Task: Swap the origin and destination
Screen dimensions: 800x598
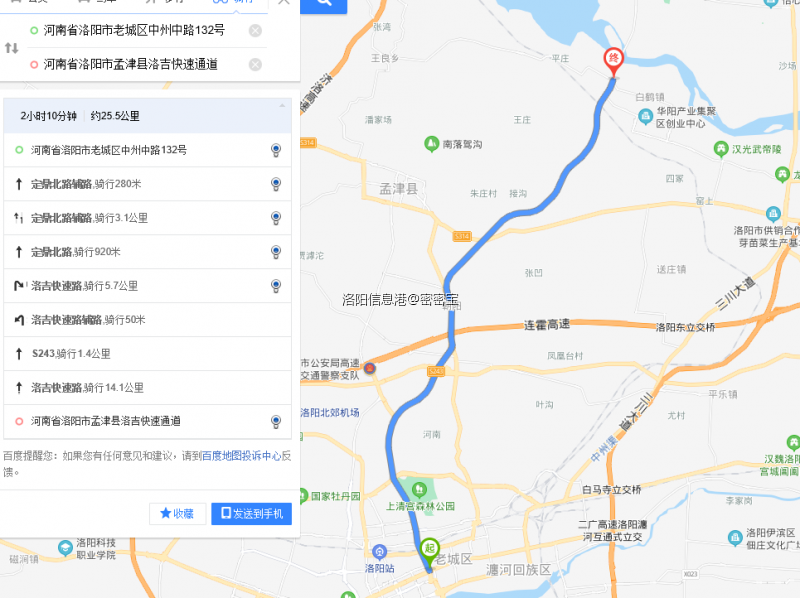Action: [x=12, y=48]
